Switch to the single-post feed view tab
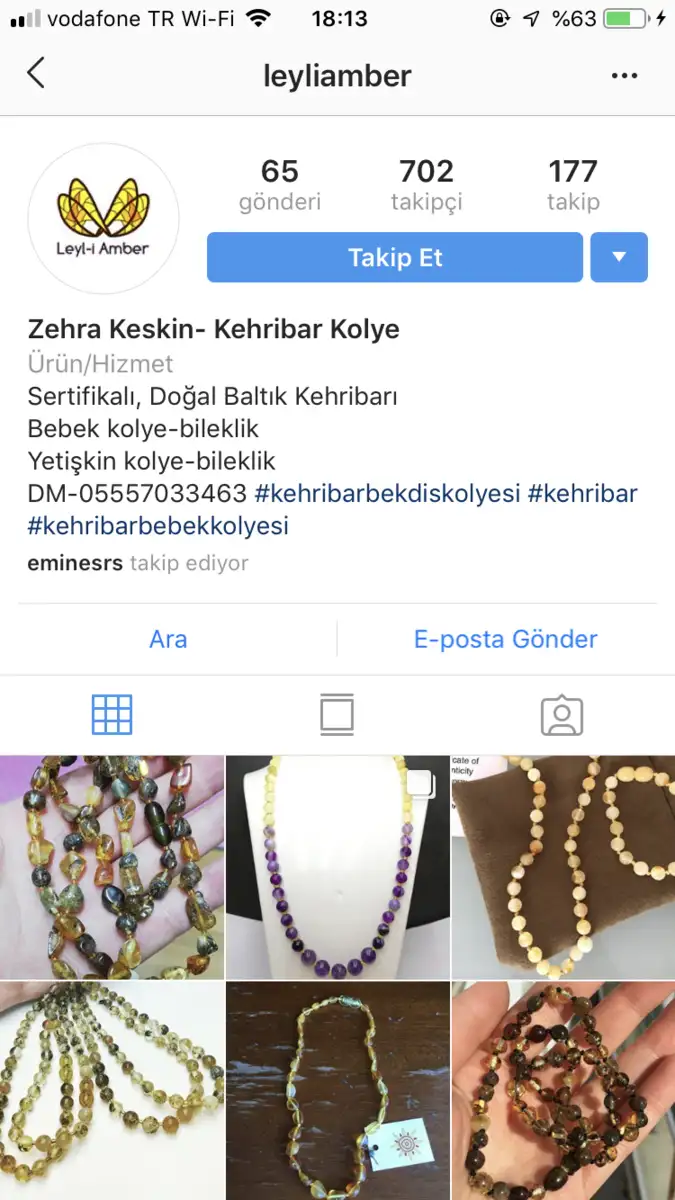The width and height of the screenshot is (675, 1200). click(337, 714)
